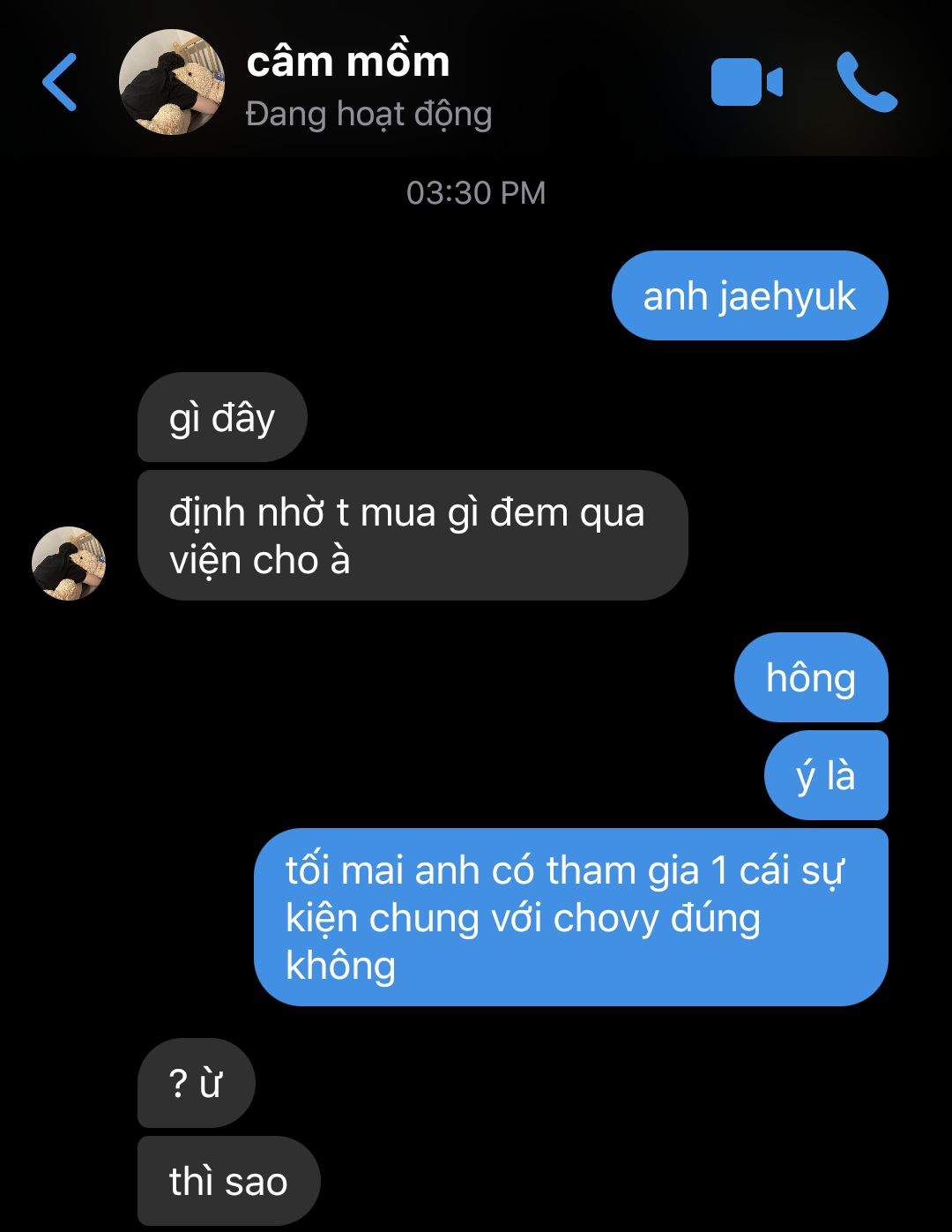
Task: Go back to the chat list
Action: click(x=60, y=83)
